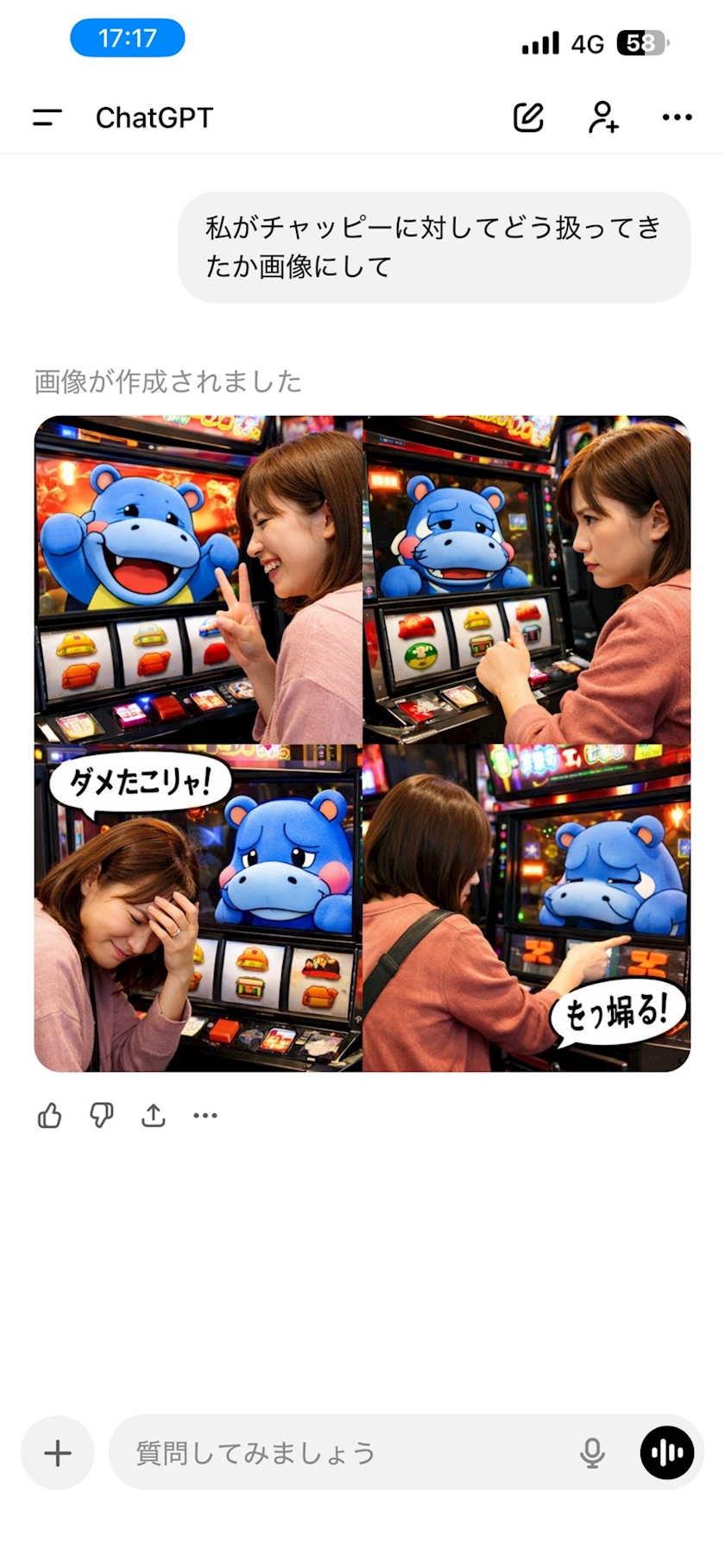Open the top-right overflow menu
This screenshot has height=1568, width=725.
pos(677,117)
